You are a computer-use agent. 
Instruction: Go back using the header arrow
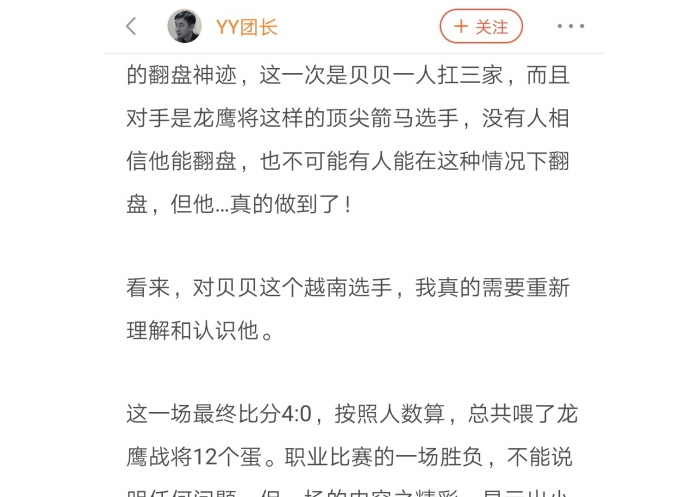click(131, 27)
